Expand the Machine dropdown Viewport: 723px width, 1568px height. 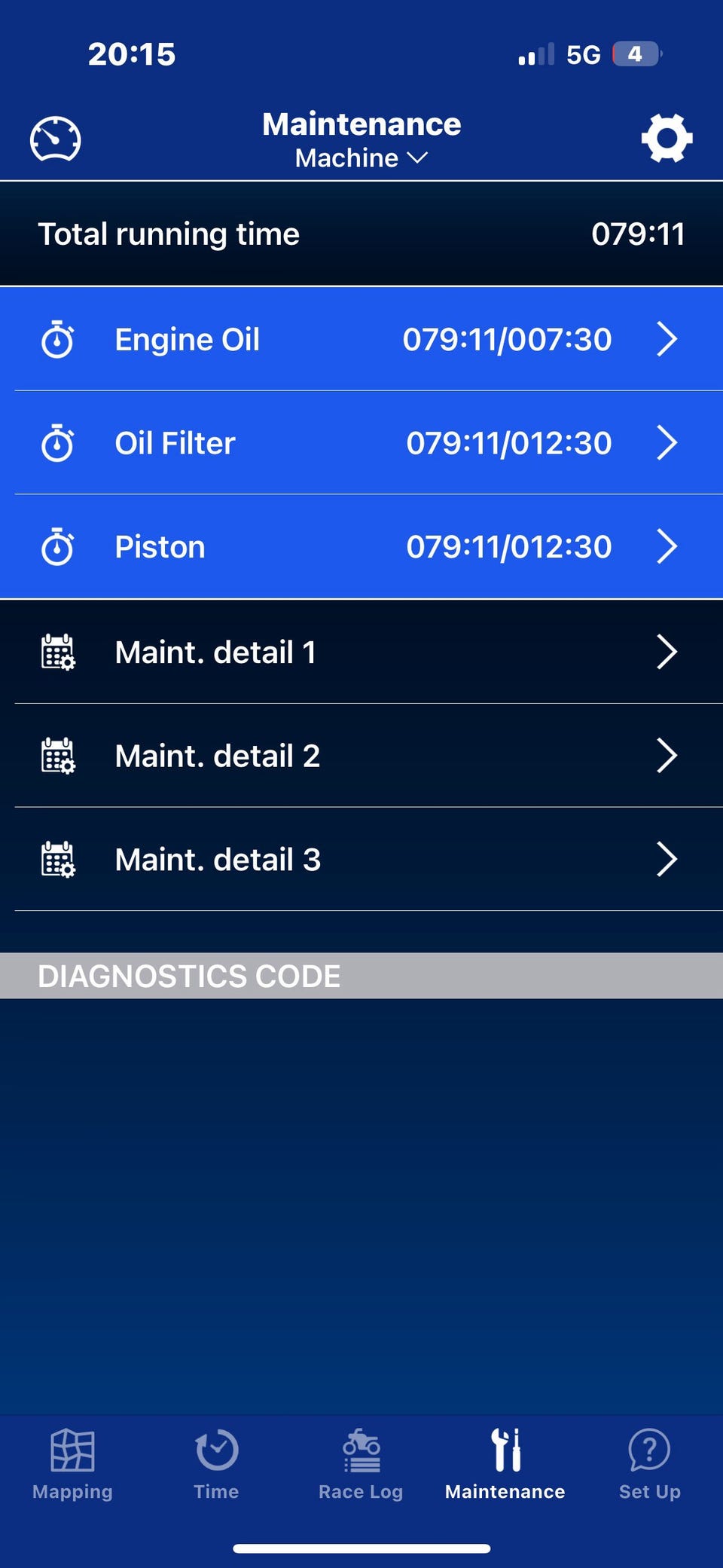point(361,158)
